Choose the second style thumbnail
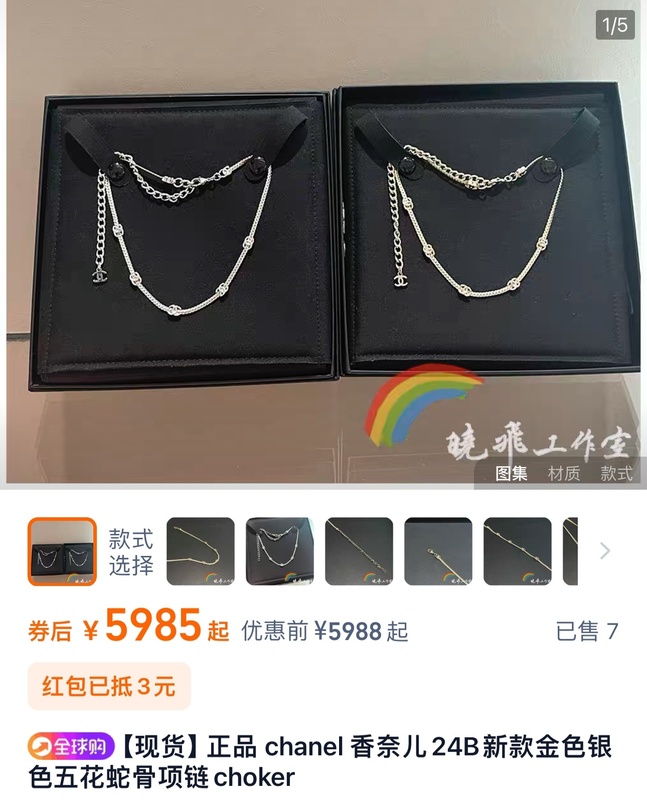 tap(200, 551)
